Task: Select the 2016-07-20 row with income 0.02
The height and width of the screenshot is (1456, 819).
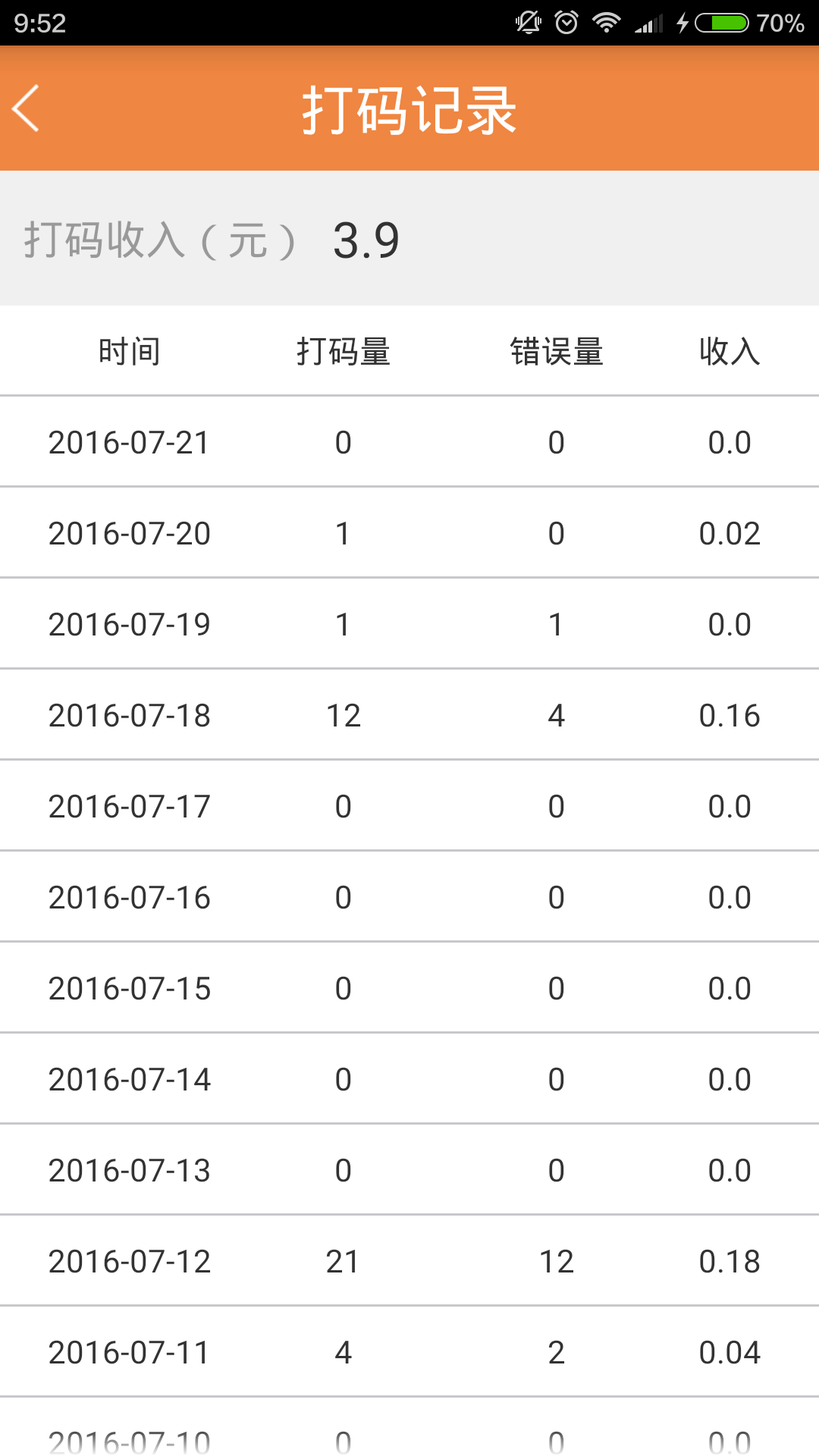Action: point(409,532)
